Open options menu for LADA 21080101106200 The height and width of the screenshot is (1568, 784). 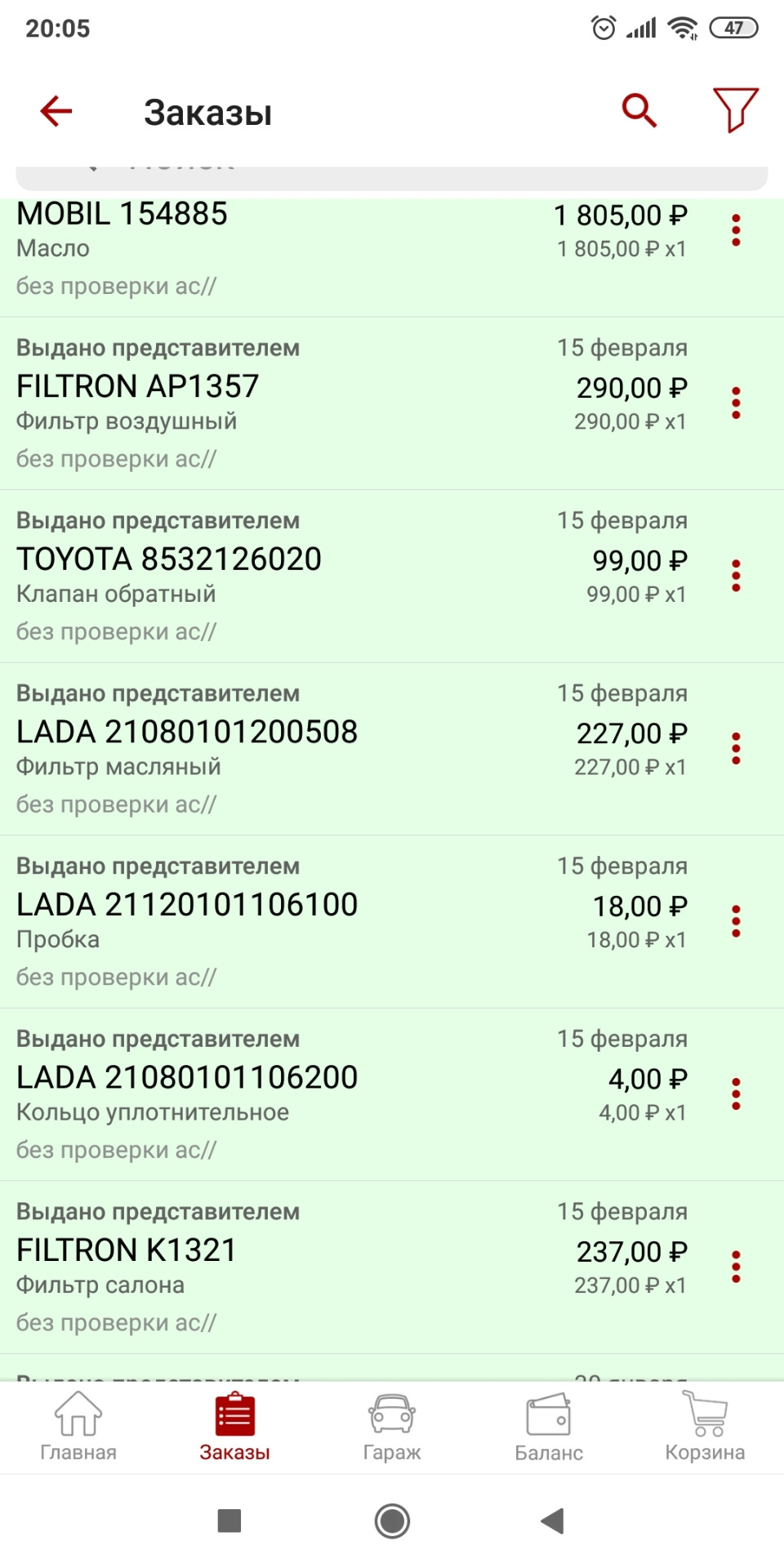click(736, 1094)
